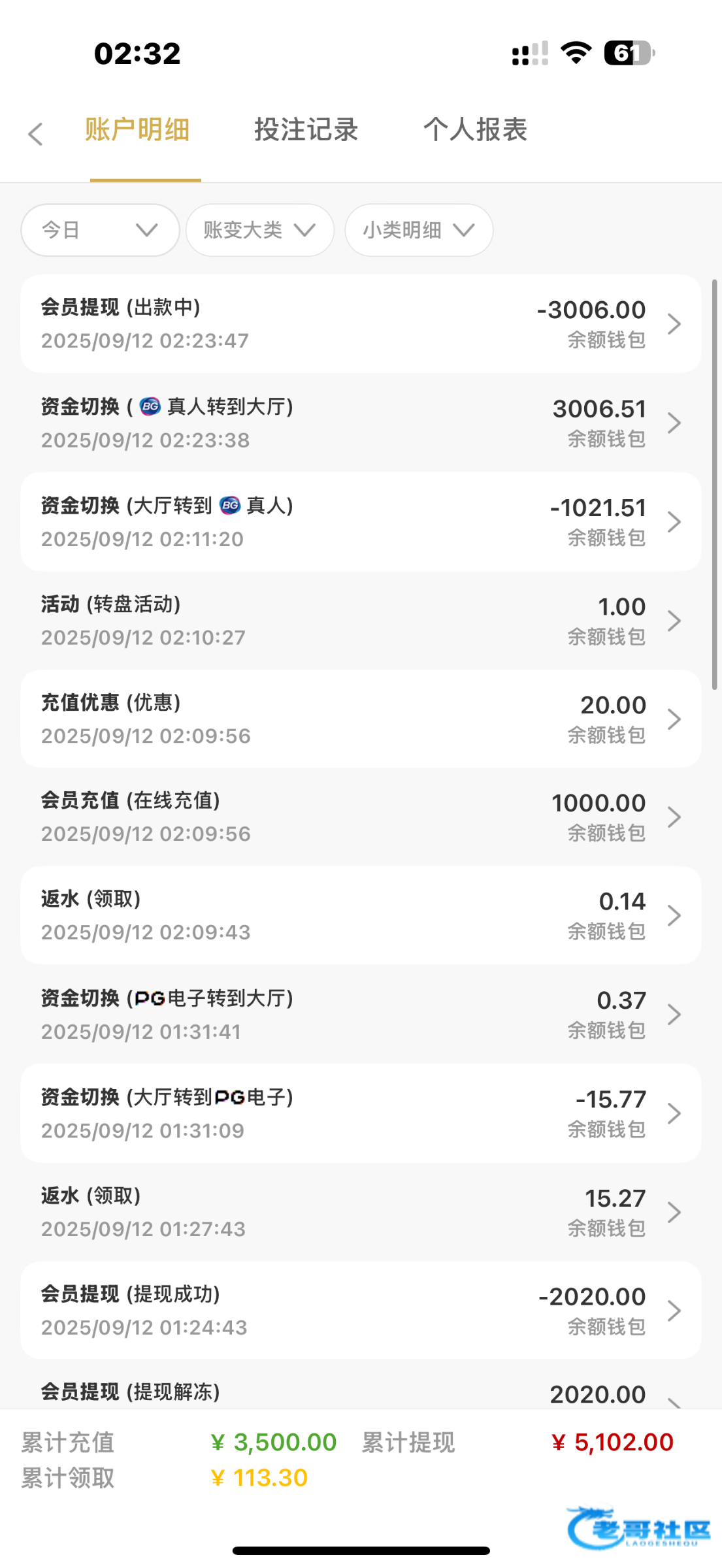Screen dimensions: 722x1568
Task: Expand the 账变大类 filter dropdown
Action: 260,230
